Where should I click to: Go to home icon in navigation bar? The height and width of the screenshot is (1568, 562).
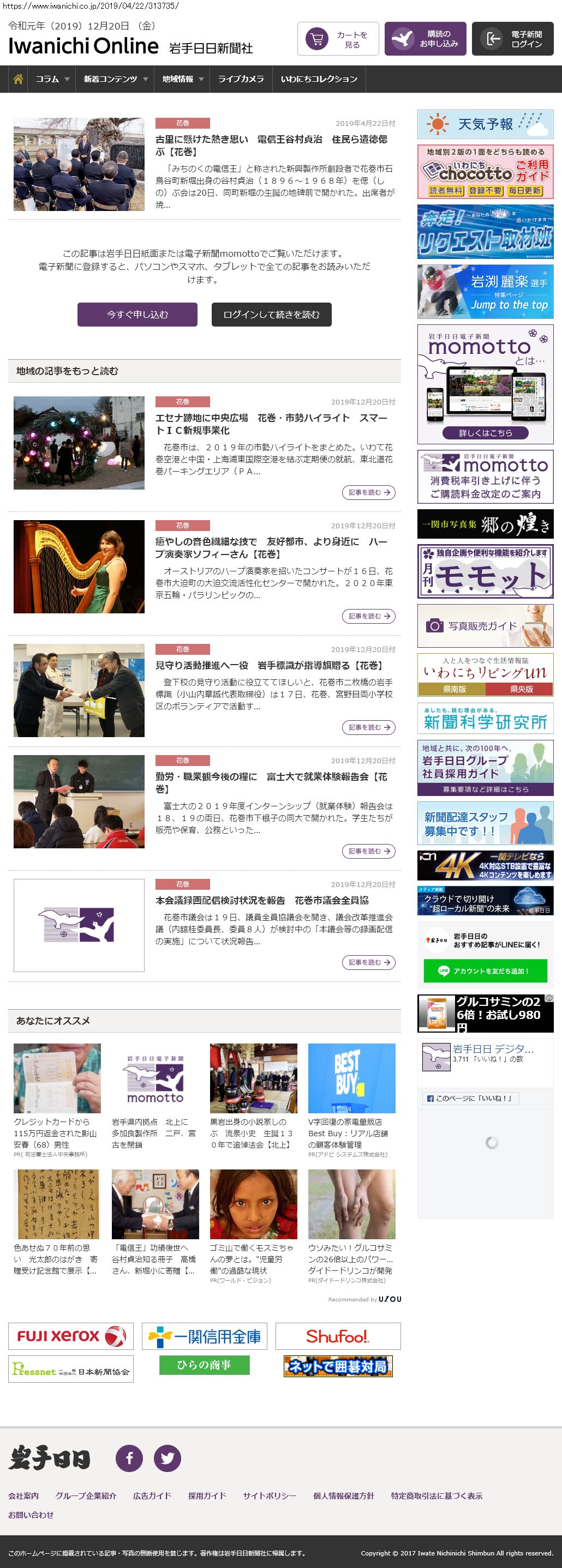(x=18, y=79)
